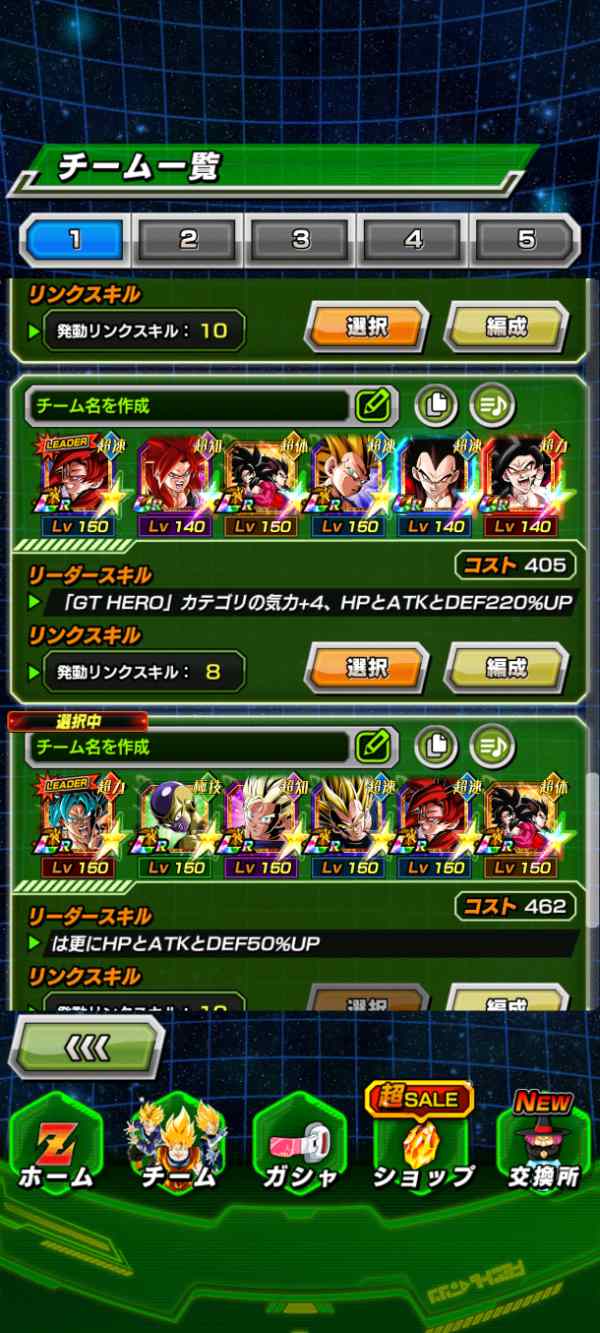600x1333 pixels.
Task: Tap 編成 beside 発動リンクスキル 10
Action: pyautogui.click(x=505, y=328)
